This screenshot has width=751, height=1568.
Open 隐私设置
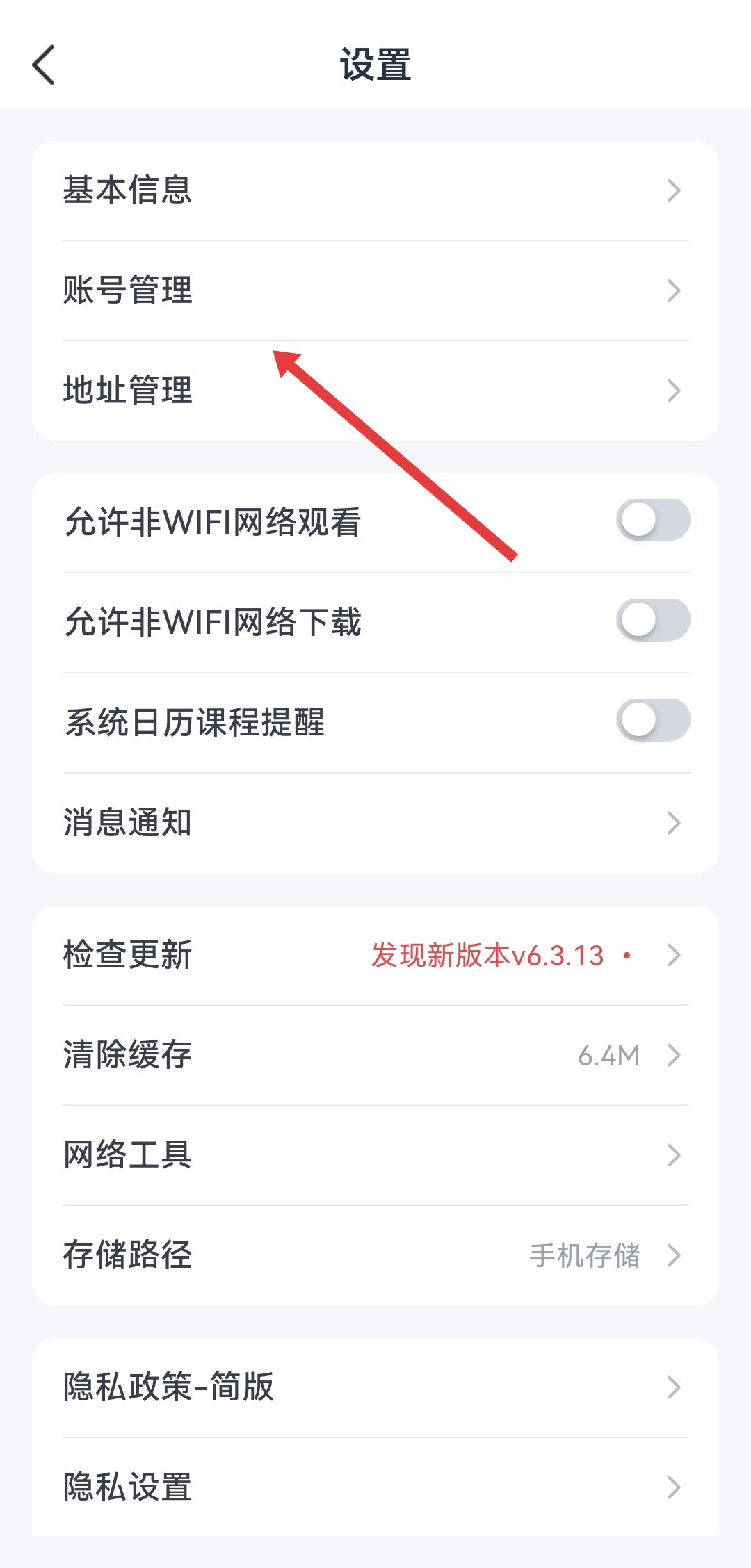375,1487
